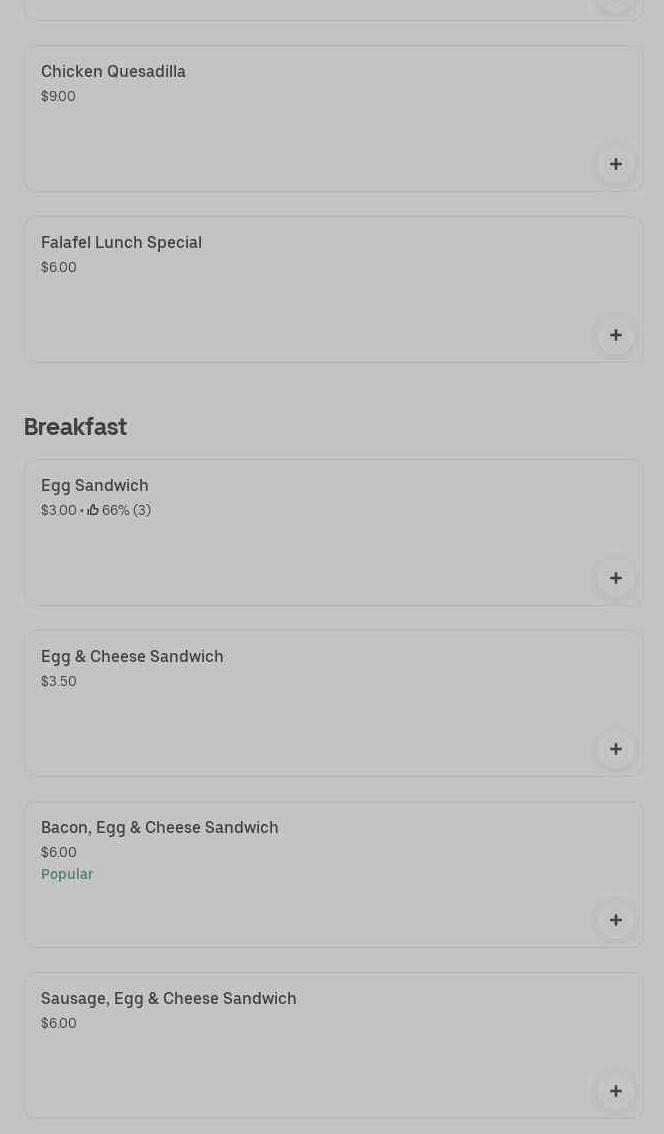Add Sausage, Egg & Cheese Sandwich to cart
664x1134 pixels.
click(616, 1091)
